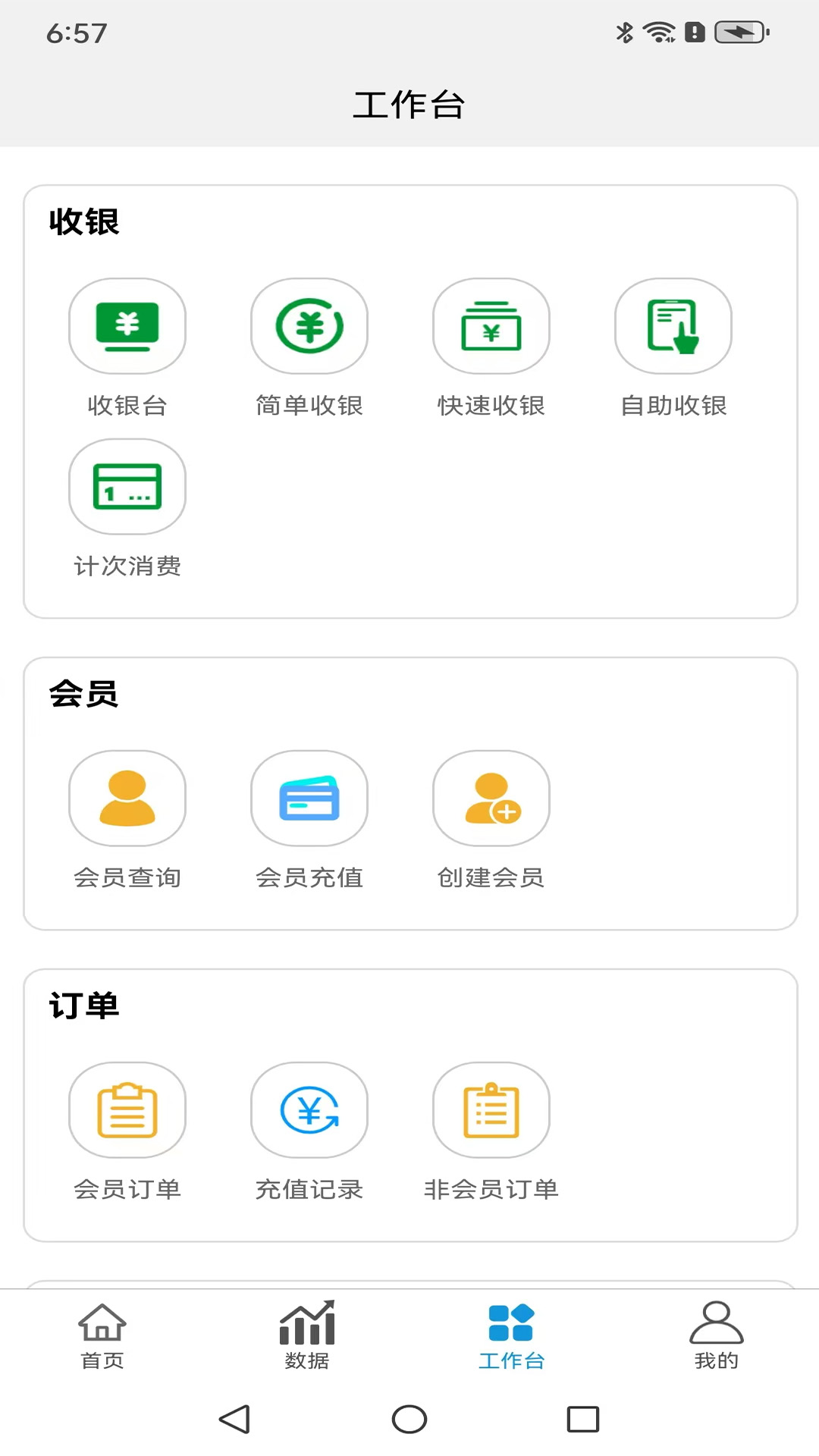Open the 会员充值 member recharge icon
The height and width of the screenshot is (1456, 819).
(x=309, y=798)
